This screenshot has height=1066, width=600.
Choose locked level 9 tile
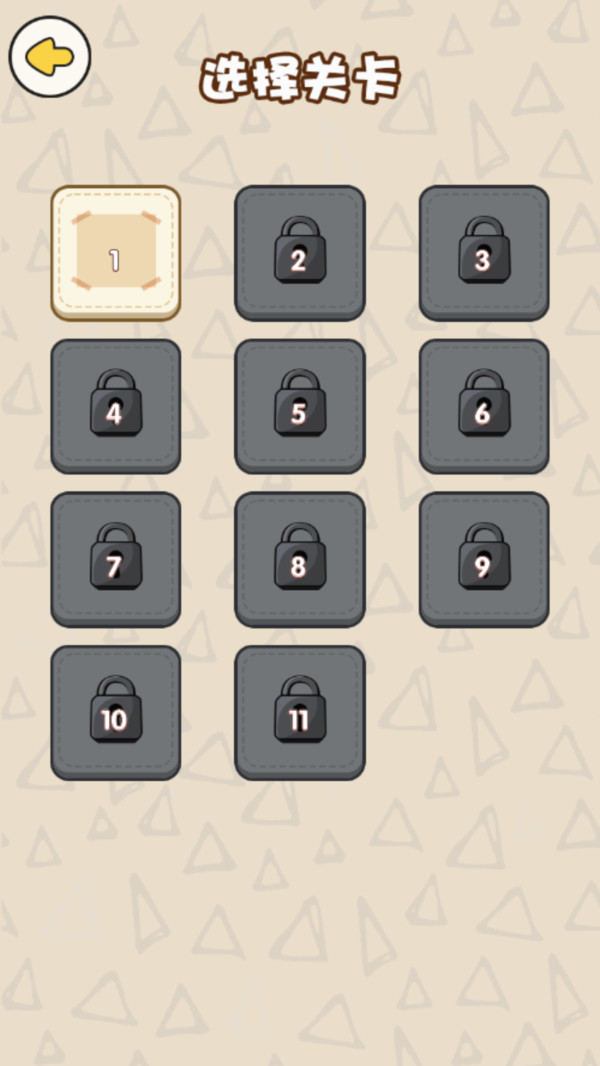coord(484,559)
